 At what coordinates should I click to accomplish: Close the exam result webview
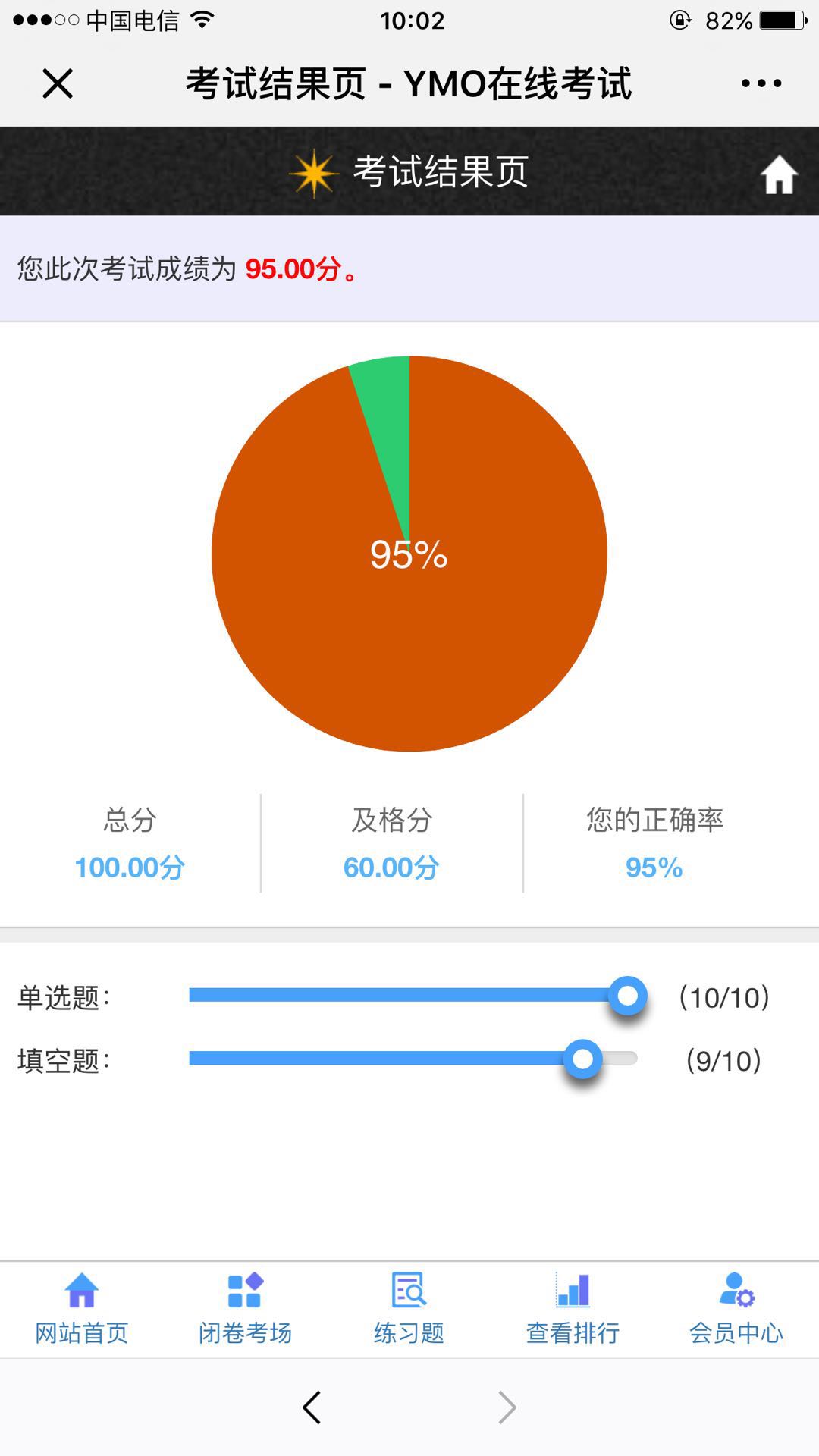58,83
